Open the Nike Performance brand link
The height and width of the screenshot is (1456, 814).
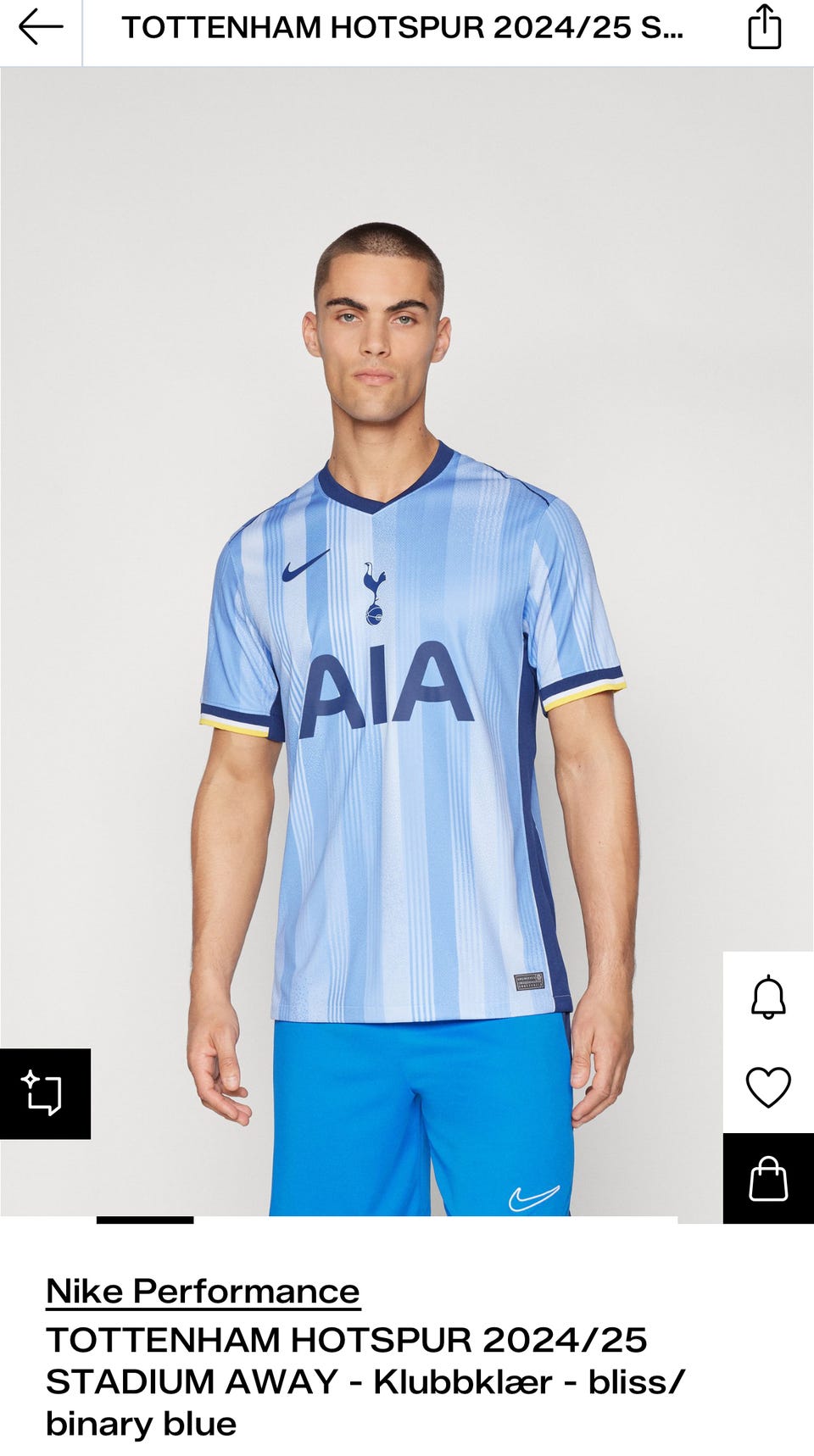(x=203, y=1291)
